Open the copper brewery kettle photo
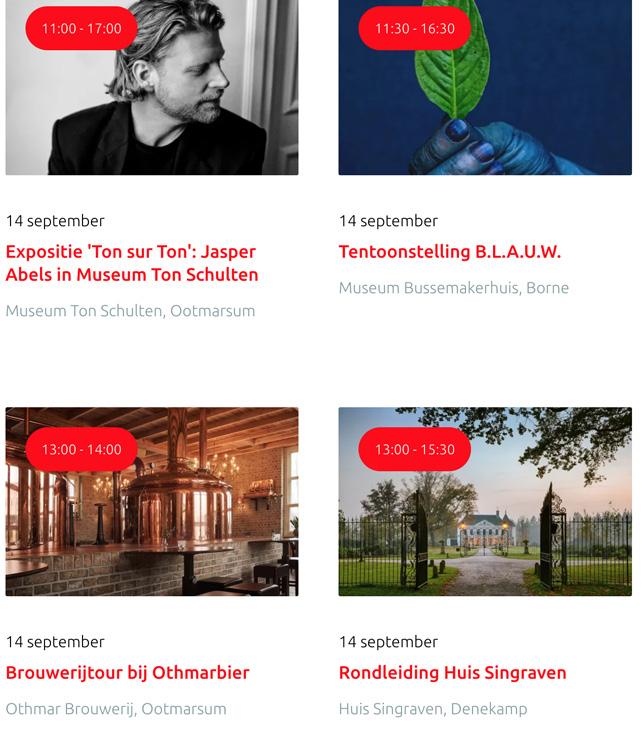 (152, 520)
